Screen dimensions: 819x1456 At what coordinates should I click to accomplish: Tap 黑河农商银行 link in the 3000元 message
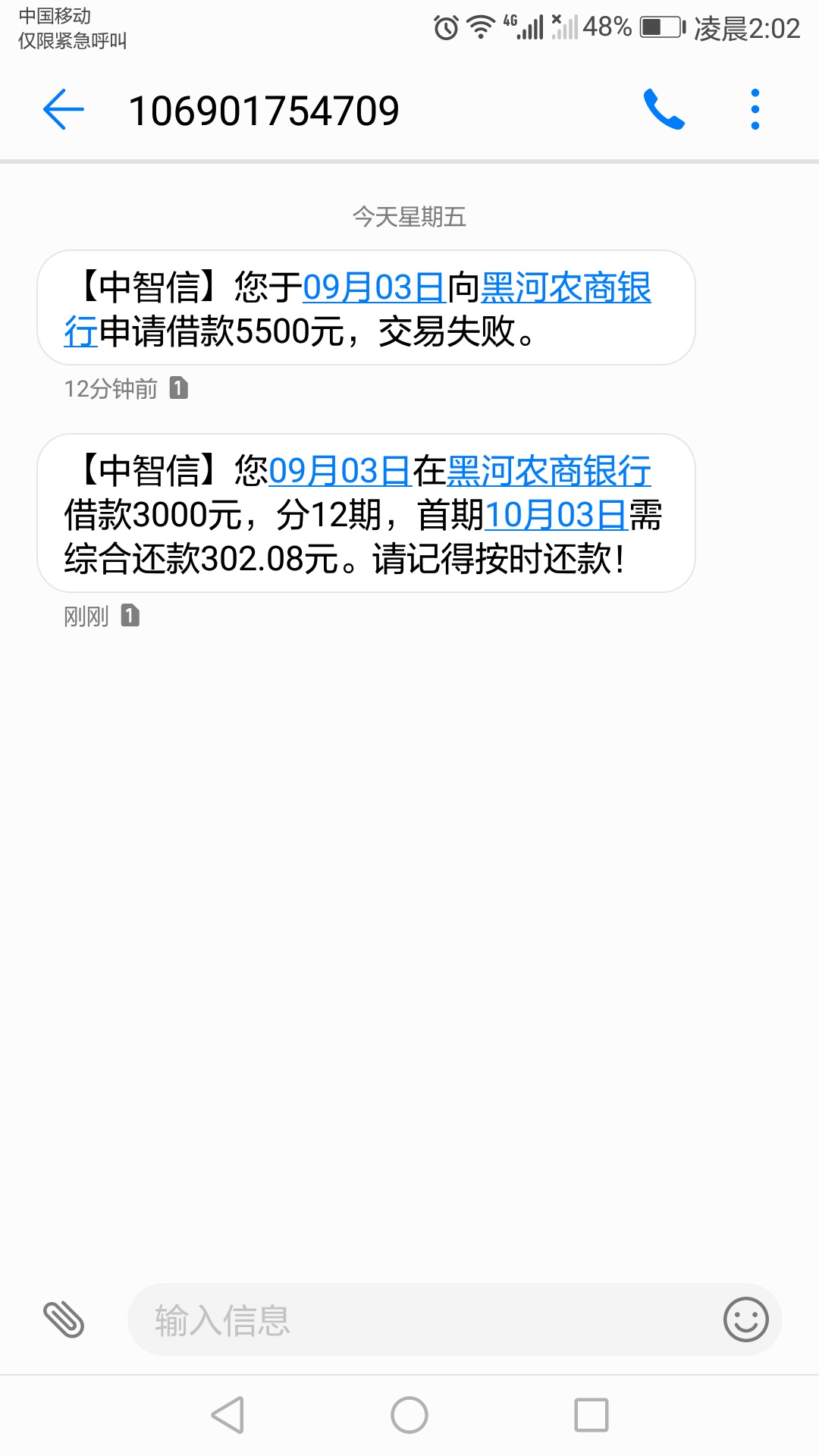[549, 472]
